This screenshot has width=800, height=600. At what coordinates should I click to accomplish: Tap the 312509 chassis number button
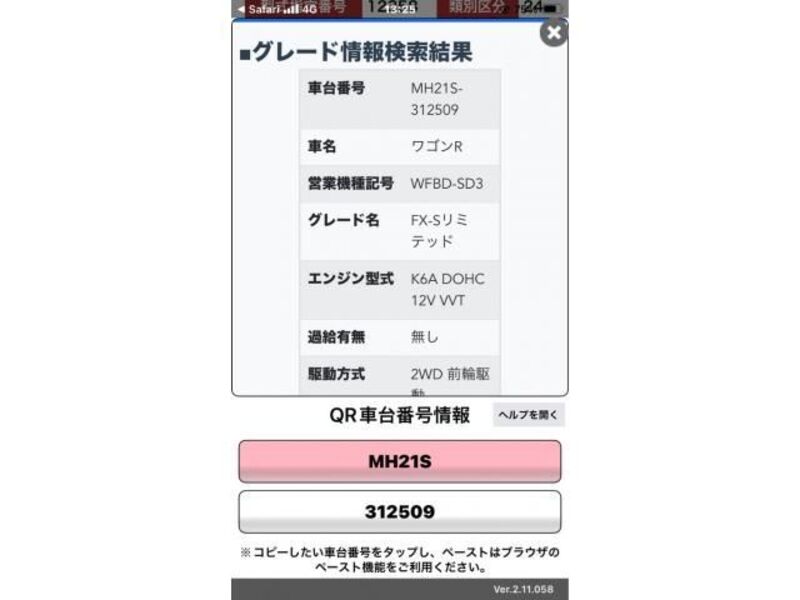point(399,512)
